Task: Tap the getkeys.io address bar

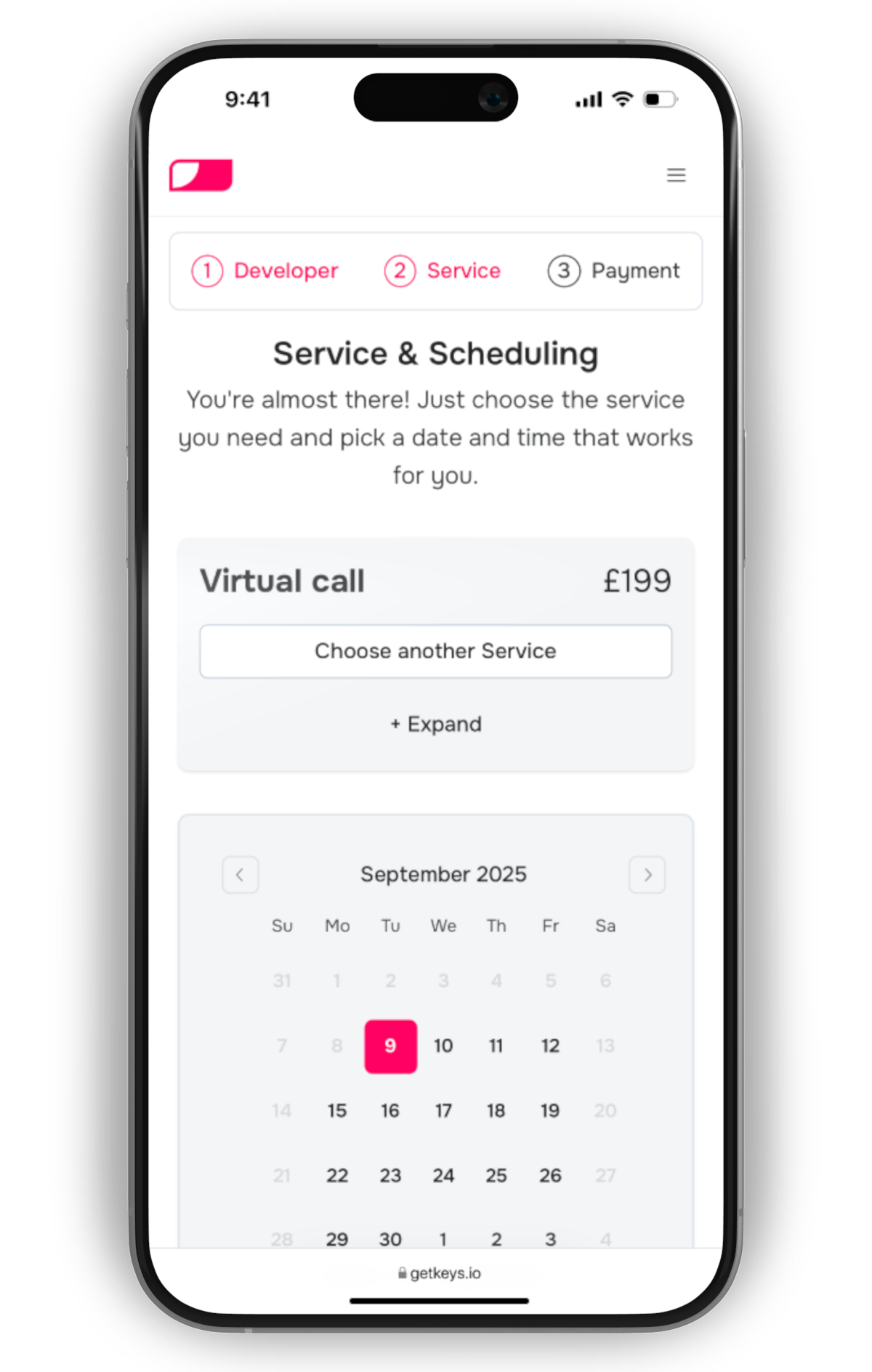Action: (440, 1273)
